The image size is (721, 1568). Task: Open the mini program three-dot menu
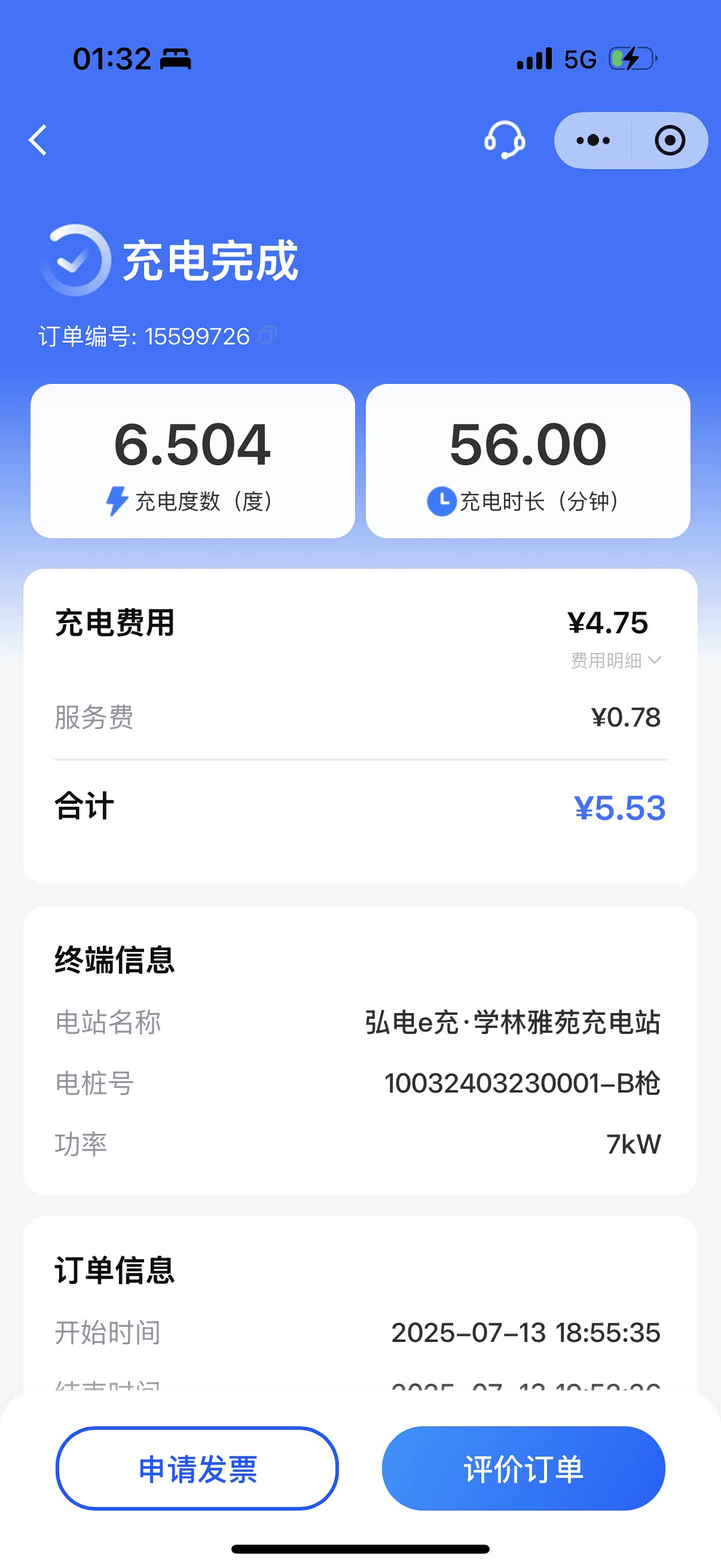pos(593,141)
